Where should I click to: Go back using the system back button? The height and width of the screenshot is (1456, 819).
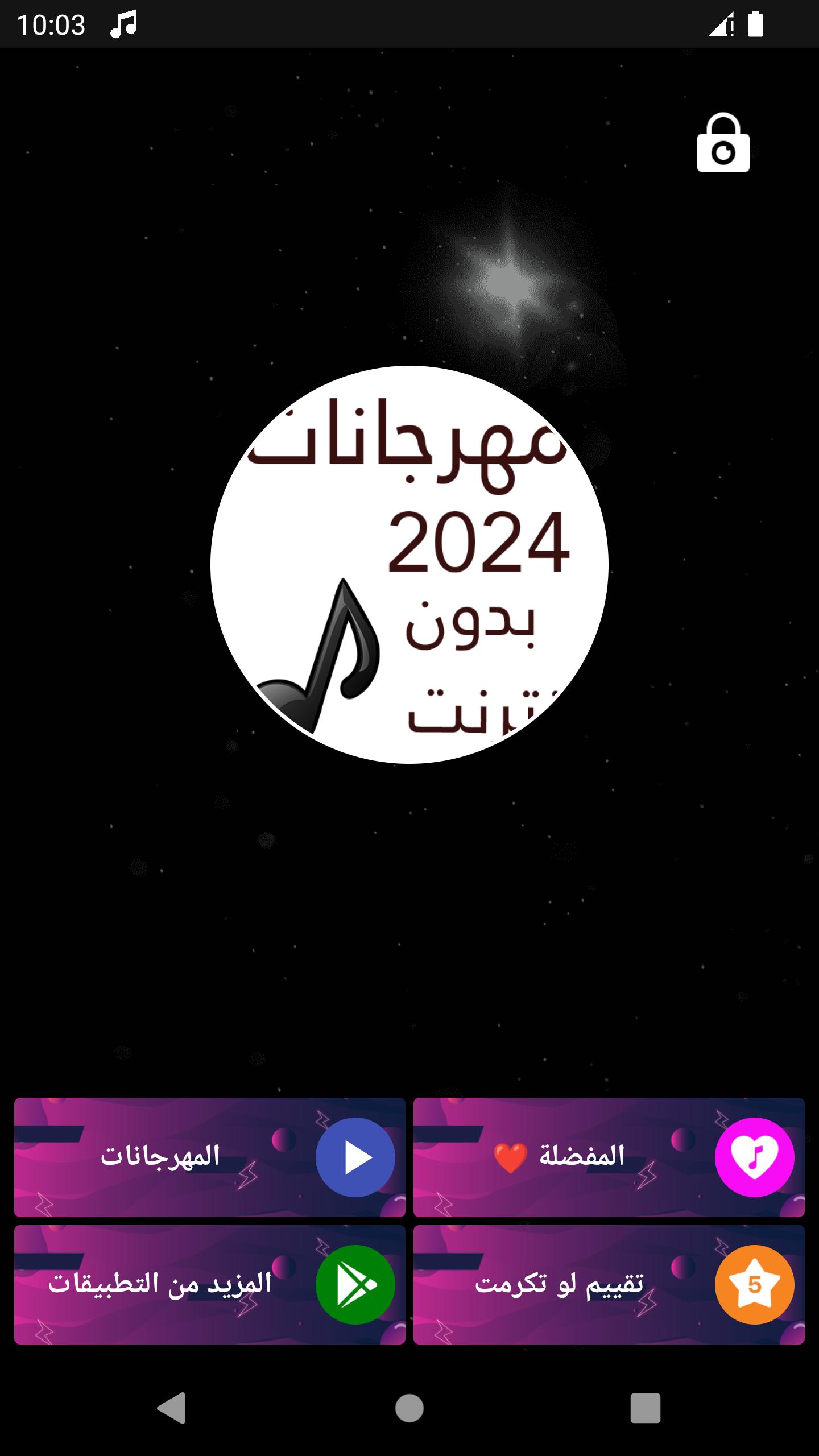pos(171,1408)
